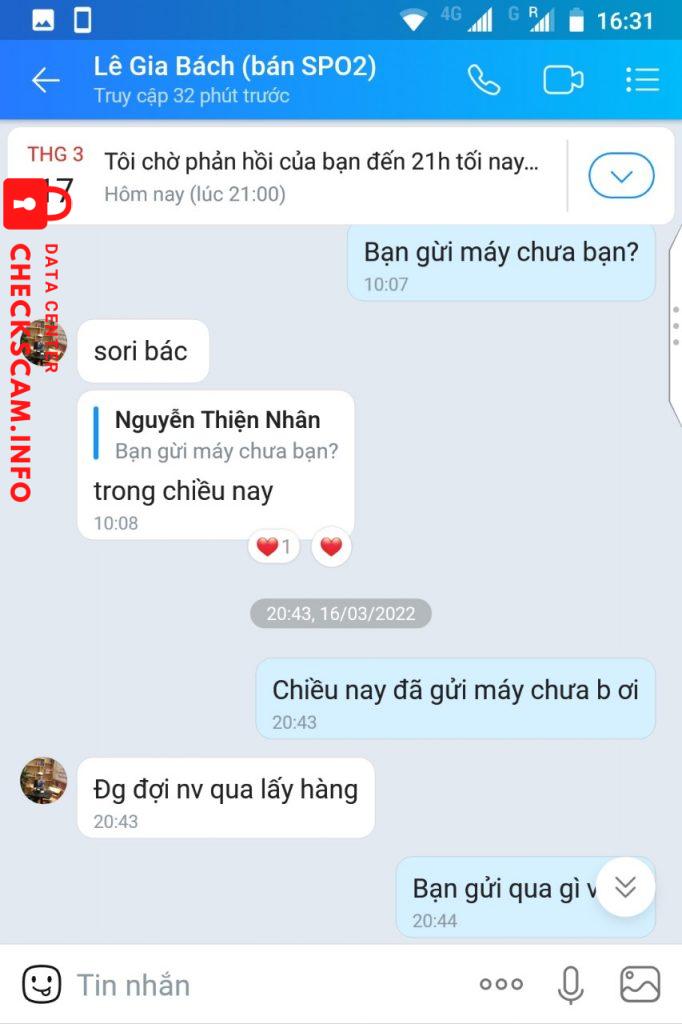The height and width of the screenshot is (1024, 682).
Task: React with the heart to "trong chiều nay"
Action: click(331, 547)
